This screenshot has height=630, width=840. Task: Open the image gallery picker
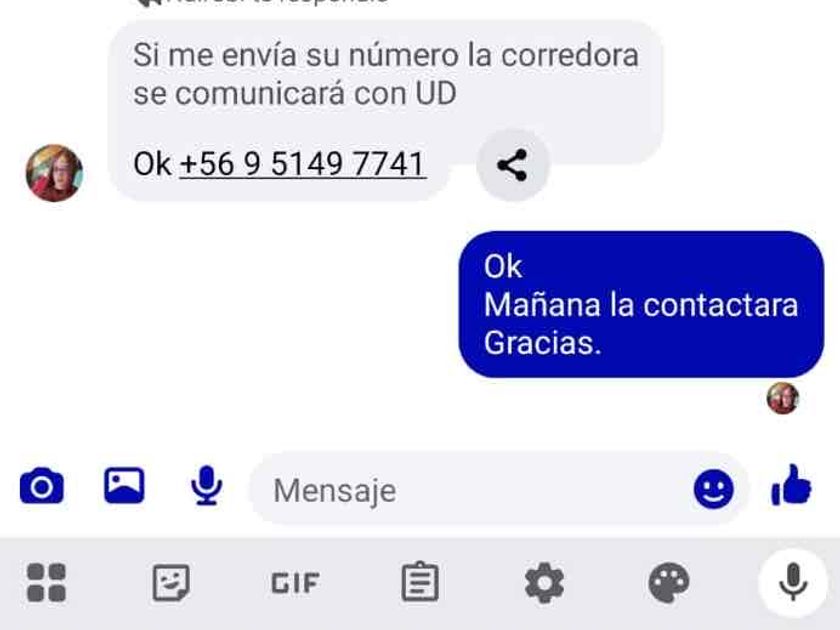pos(124,485)
